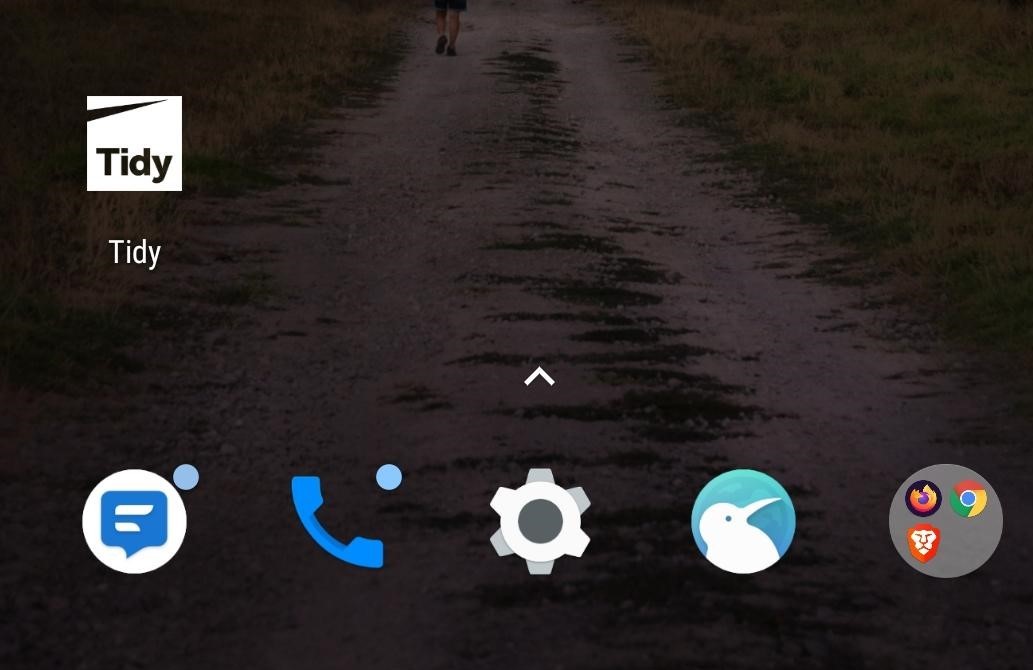Launch the Kiwi Browser app

point(743,521)
